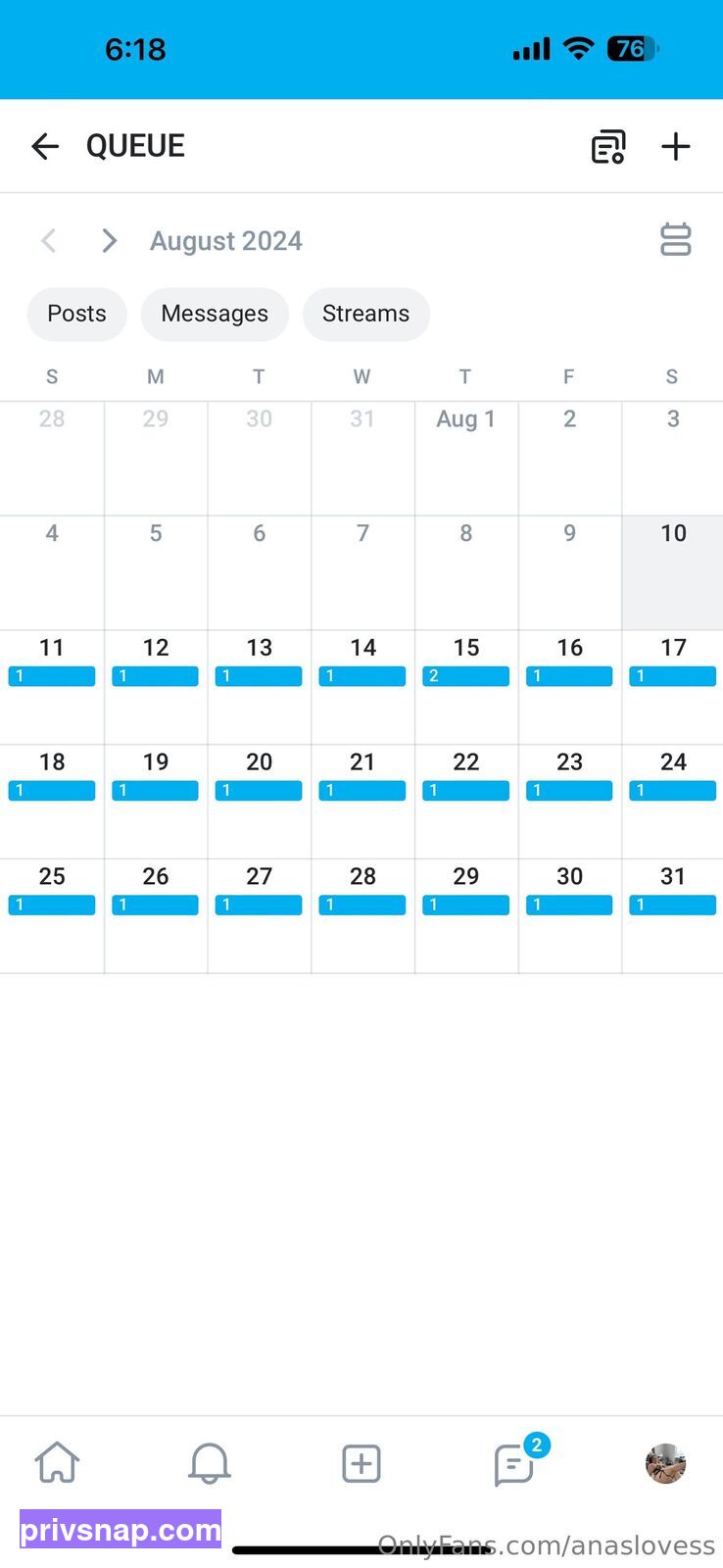Filter by Posts chip
Viewport: 723px width, 1568px height.
point(76,315)
